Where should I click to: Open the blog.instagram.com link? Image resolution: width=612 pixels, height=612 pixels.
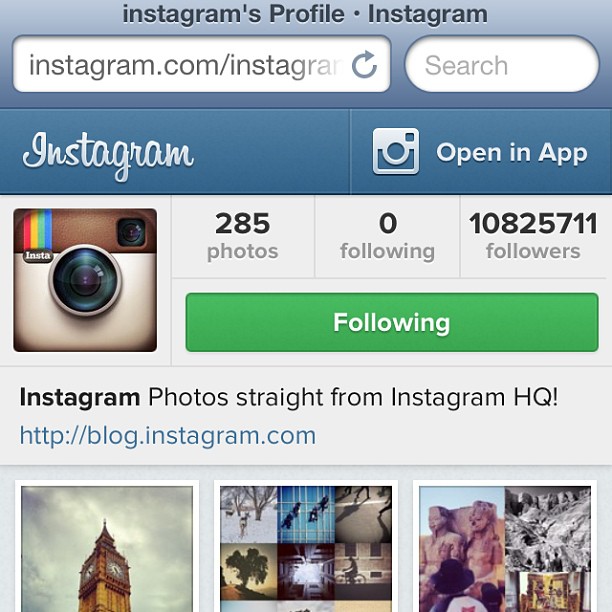tap(167, 436)
